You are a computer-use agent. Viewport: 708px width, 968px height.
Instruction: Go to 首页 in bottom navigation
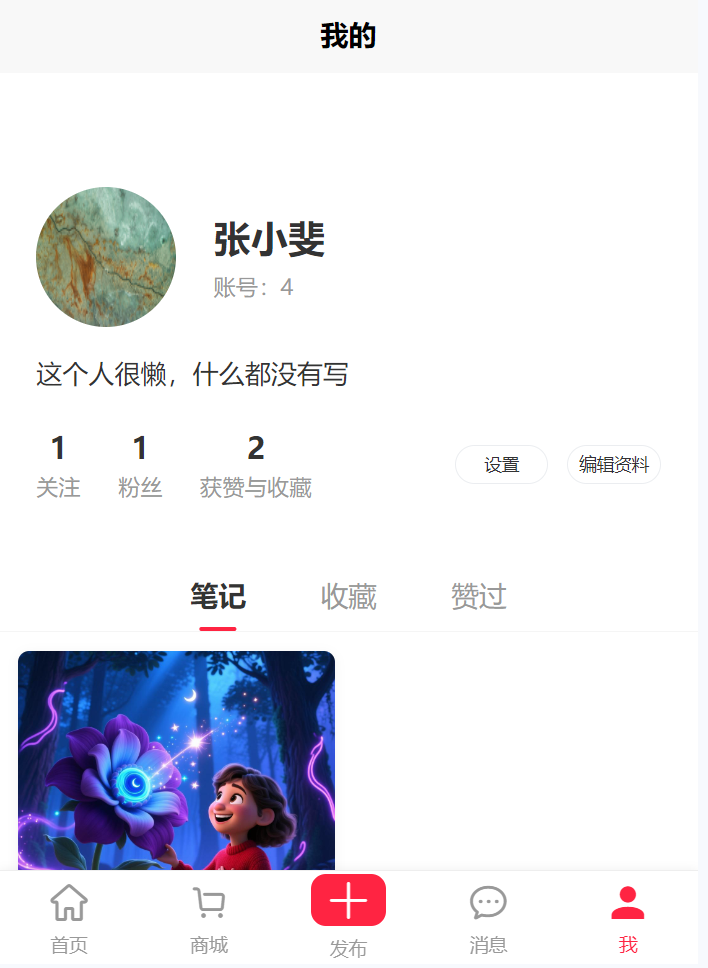click(x=69, y=919)
